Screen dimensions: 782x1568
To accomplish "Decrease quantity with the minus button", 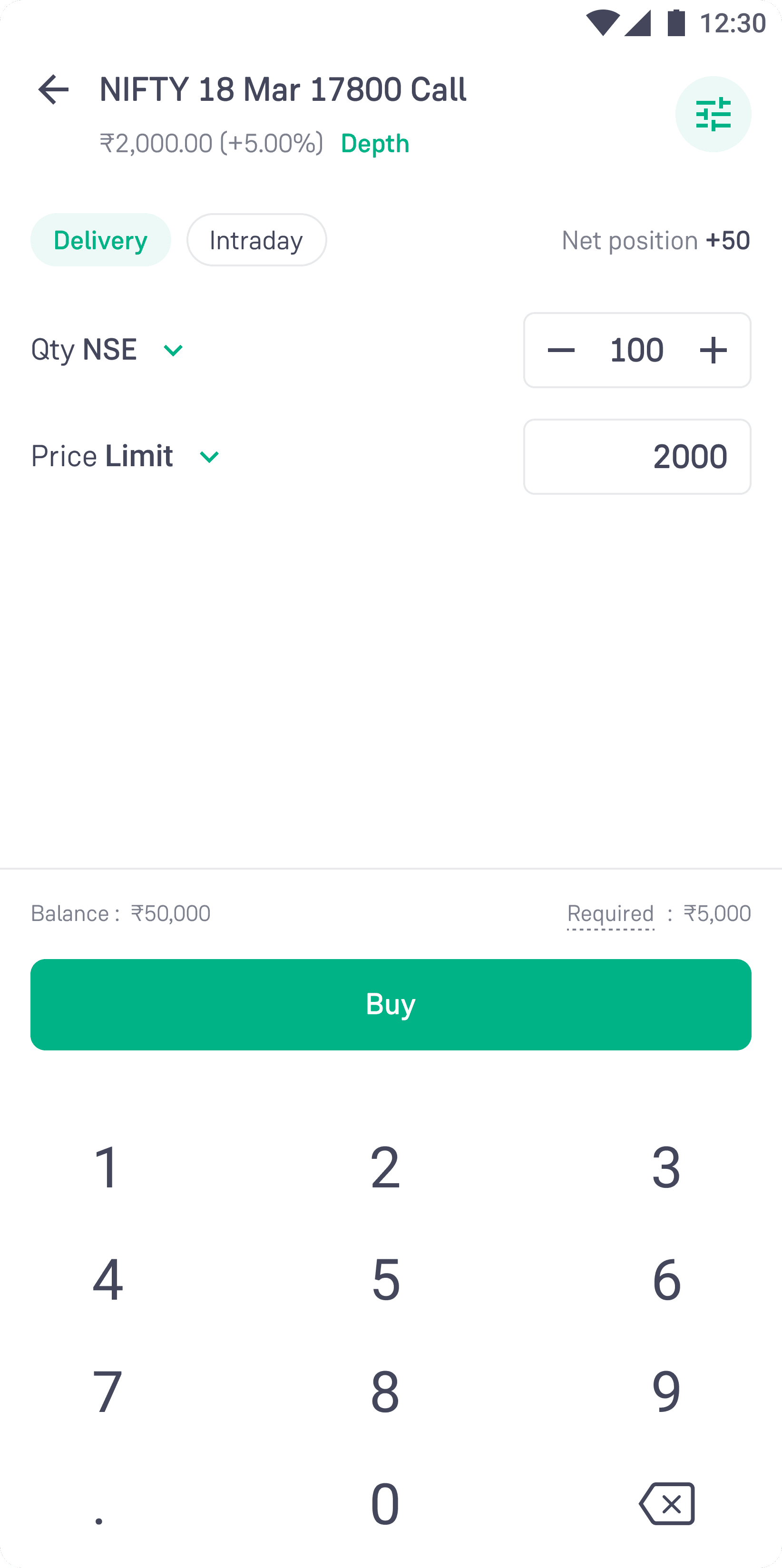I will click(560, 350).
